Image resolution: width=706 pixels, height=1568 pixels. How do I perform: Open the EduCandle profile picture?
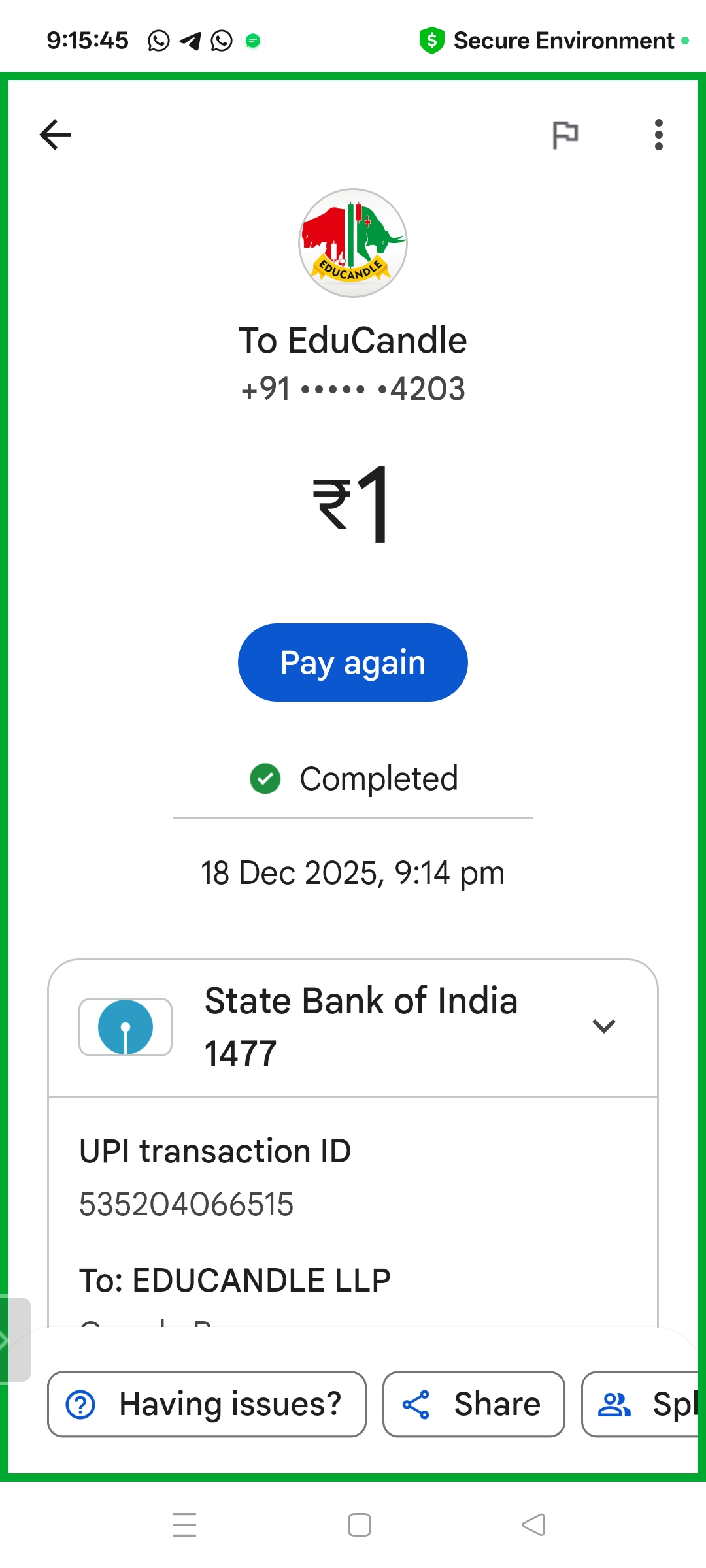(x=353, y=243)
